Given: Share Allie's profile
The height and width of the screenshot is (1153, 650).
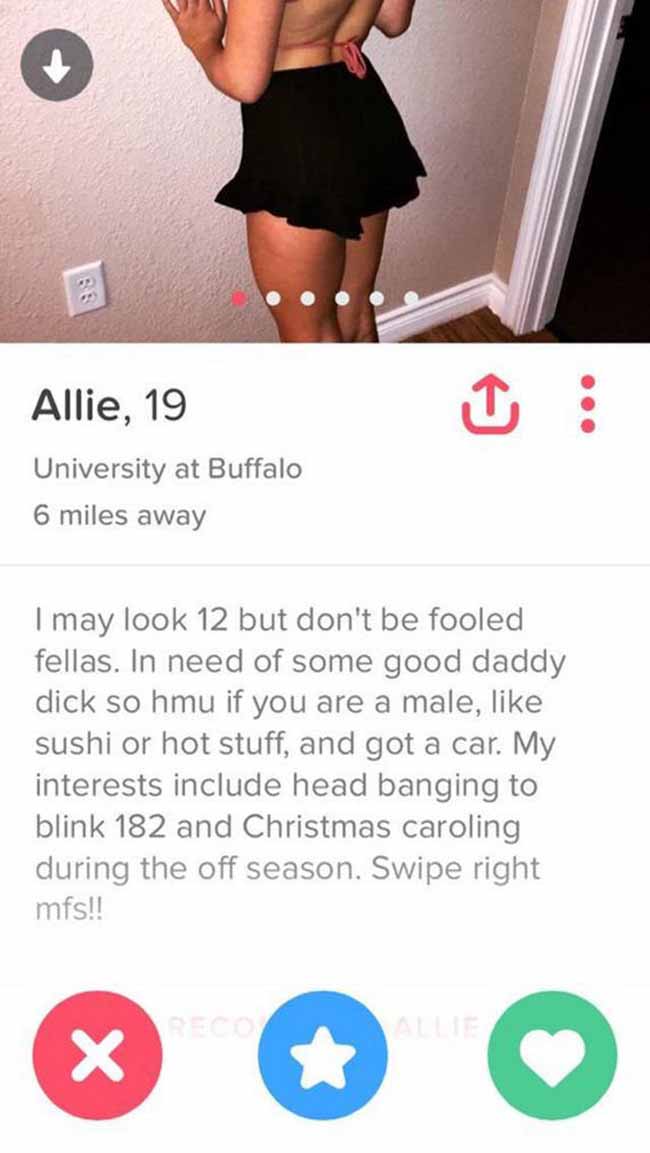Looking at the screenshot, I should (x=489, y=404).
